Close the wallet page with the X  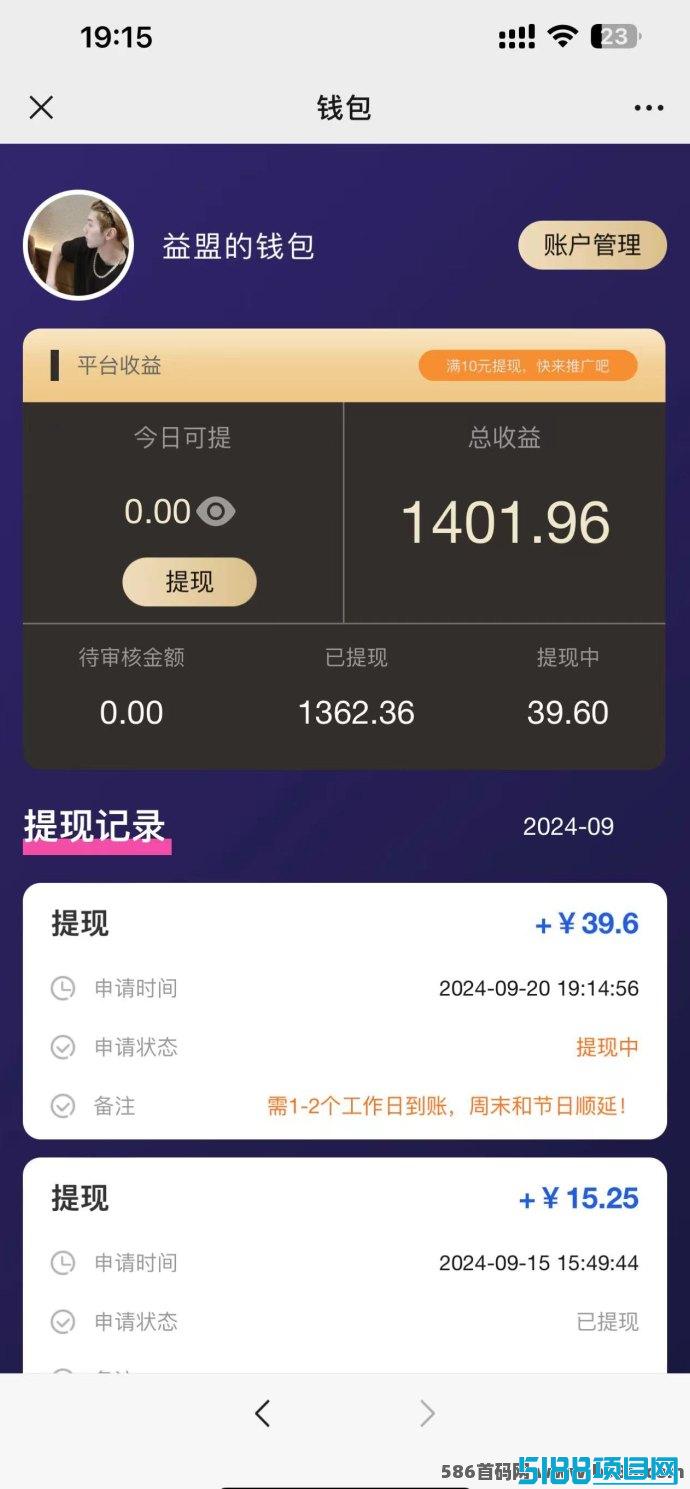click(x=41, y=108)
